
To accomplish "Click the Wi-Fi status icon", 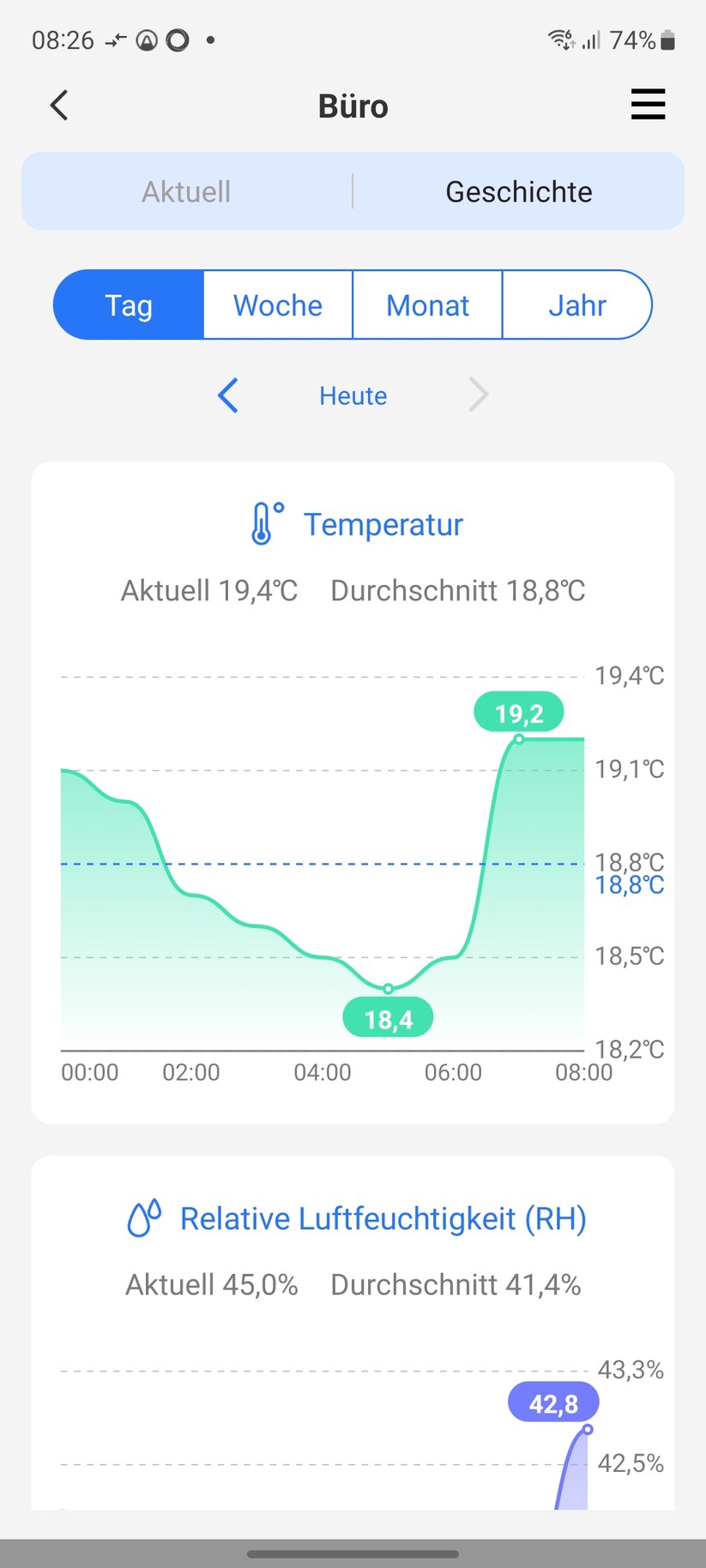I will [559, 39].
